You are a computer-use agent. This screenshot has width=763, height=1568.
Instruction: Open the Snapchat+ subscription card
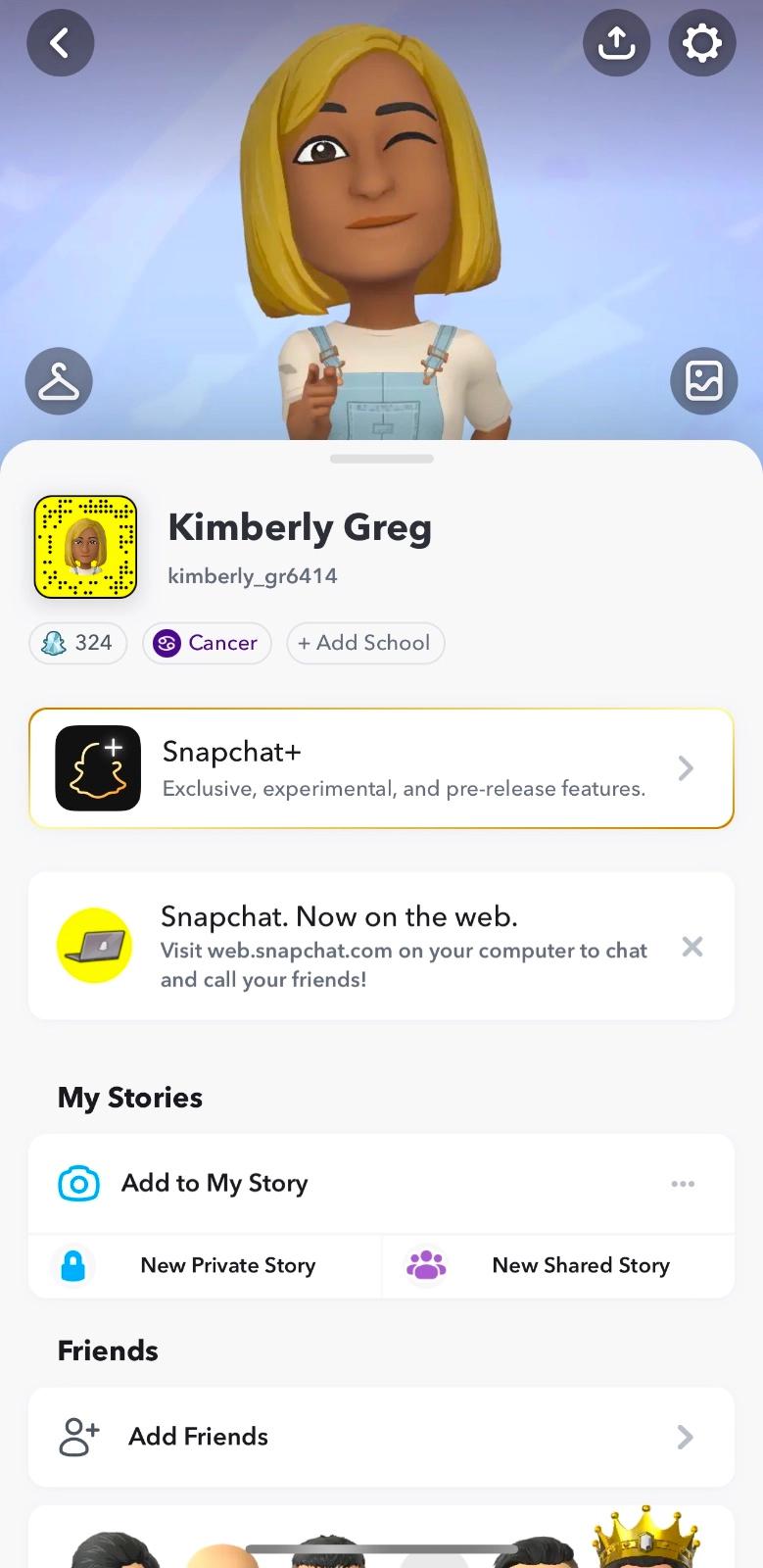(x=381, y=768)
